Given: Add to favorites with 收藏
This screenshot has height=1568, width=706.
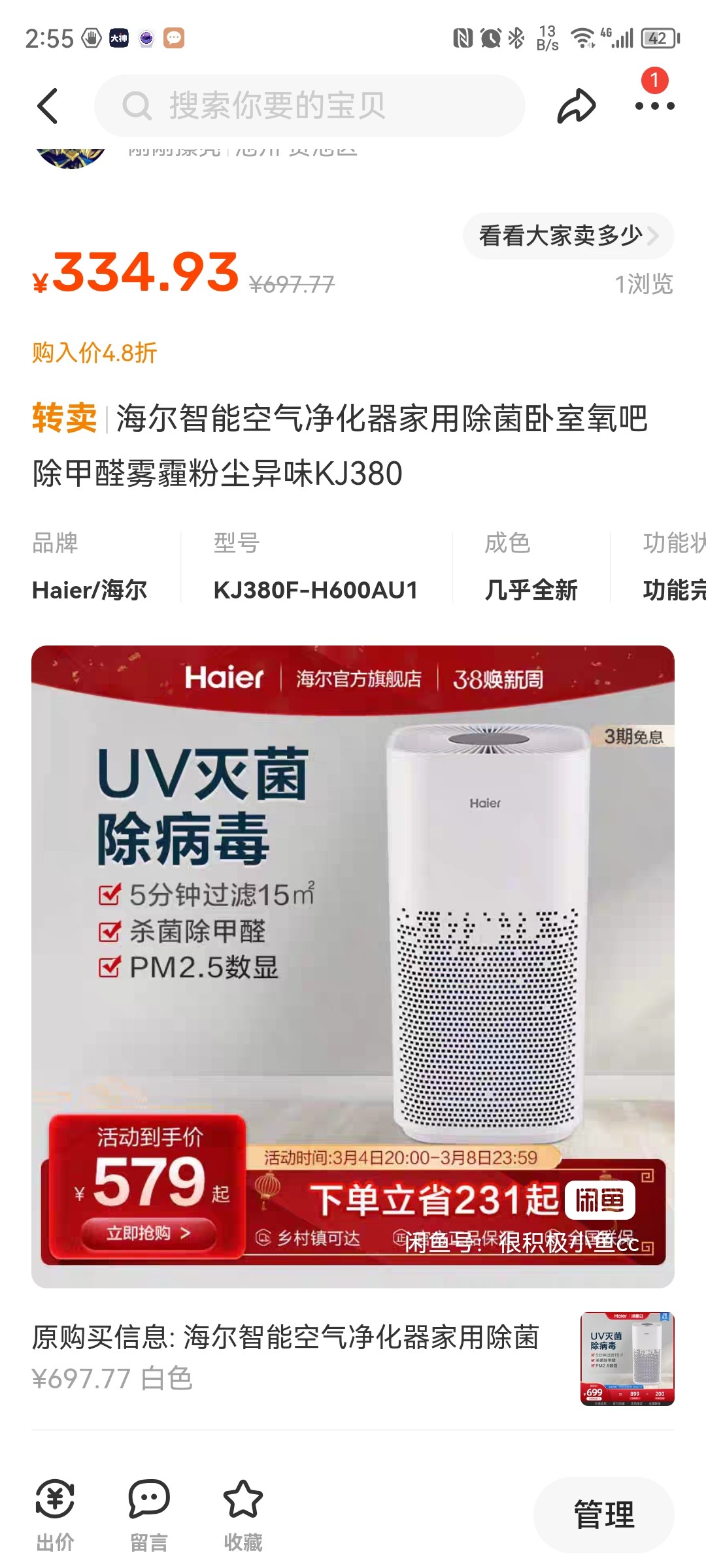Looking at the screenshot, I should (x=243, y=1514).
